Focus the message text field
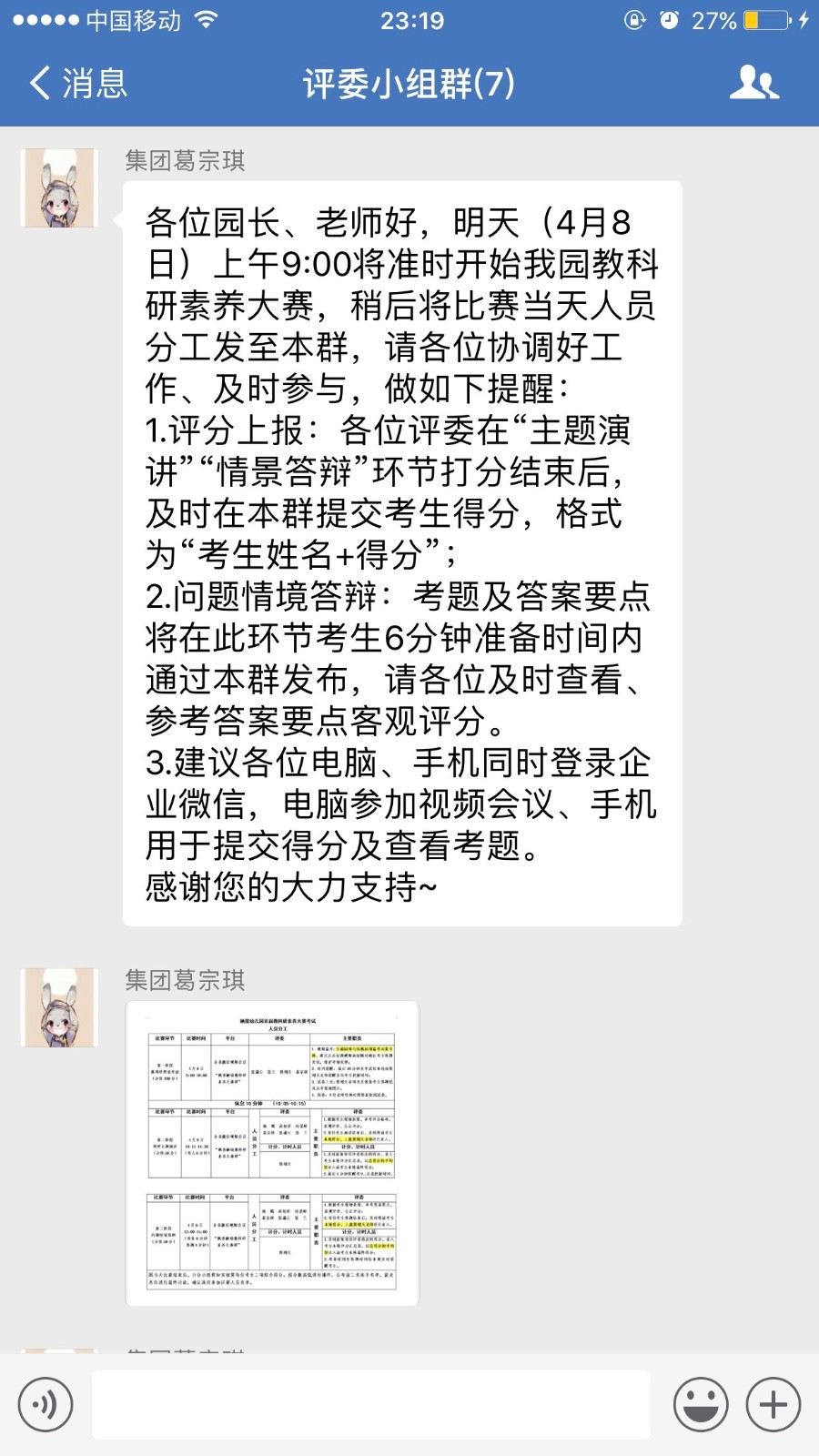 click(x=371, y=1404)
